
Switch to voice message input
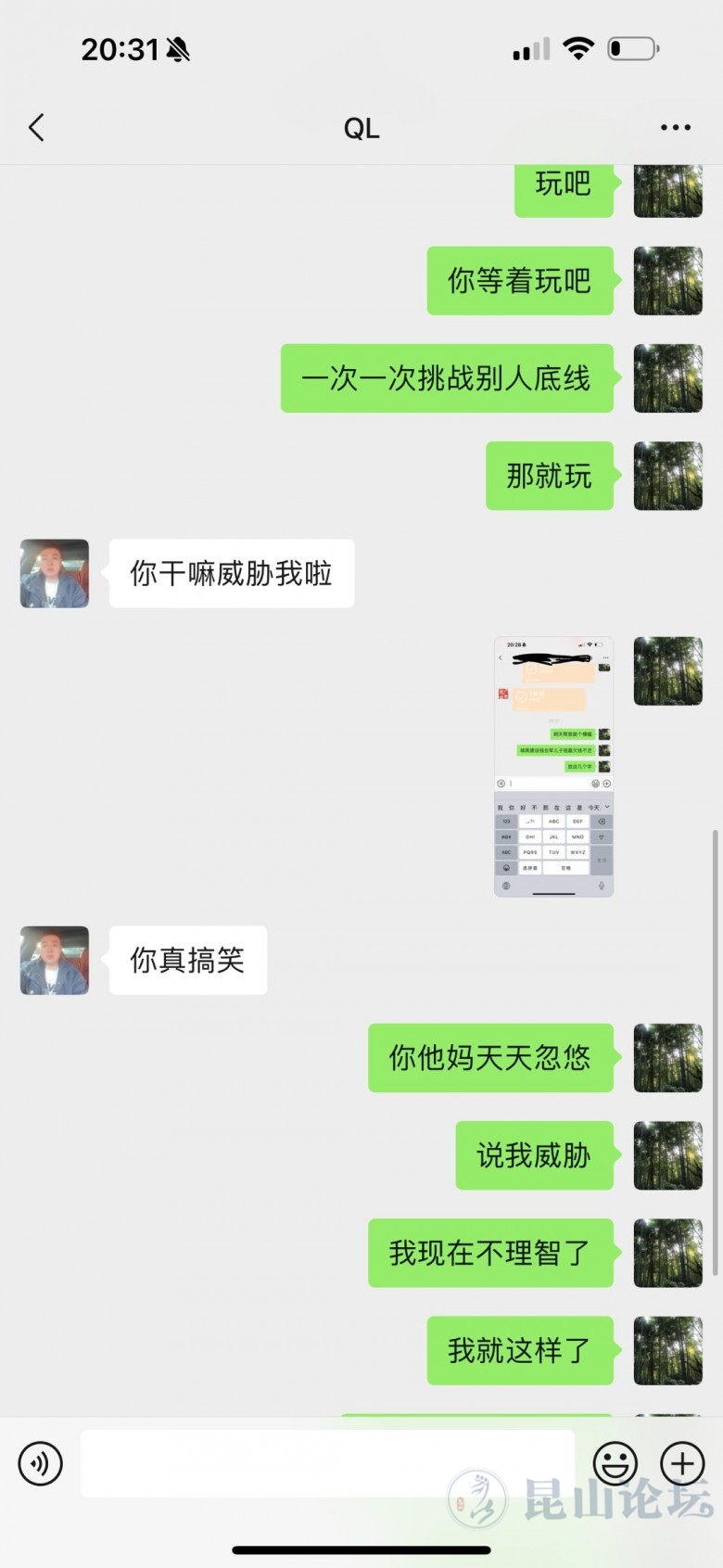pyautogui.click(x=41, y=1463)
